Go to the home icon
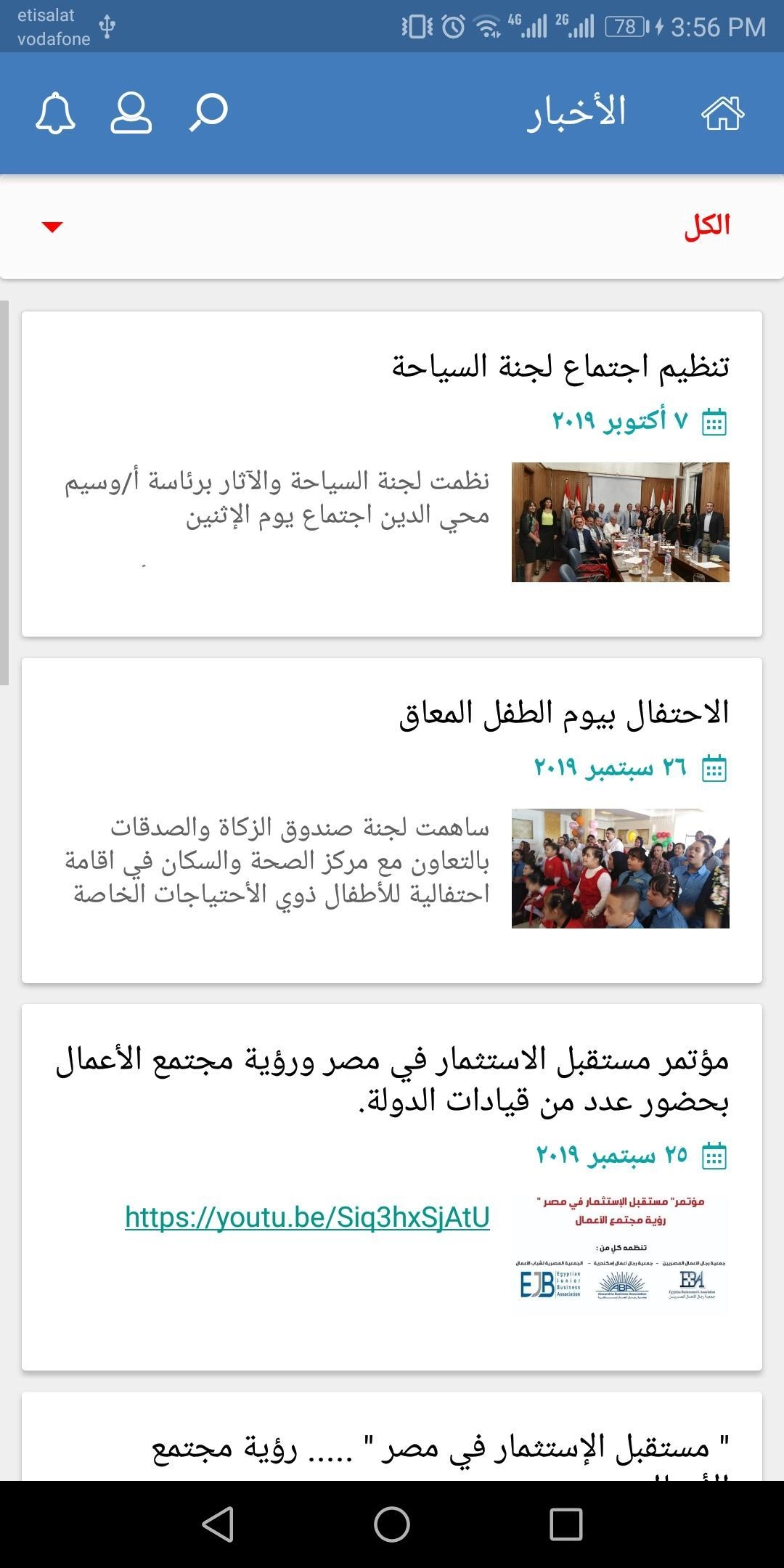Image resolution: width=784 pixels, height=1568 pixels. tap(722, 113)
